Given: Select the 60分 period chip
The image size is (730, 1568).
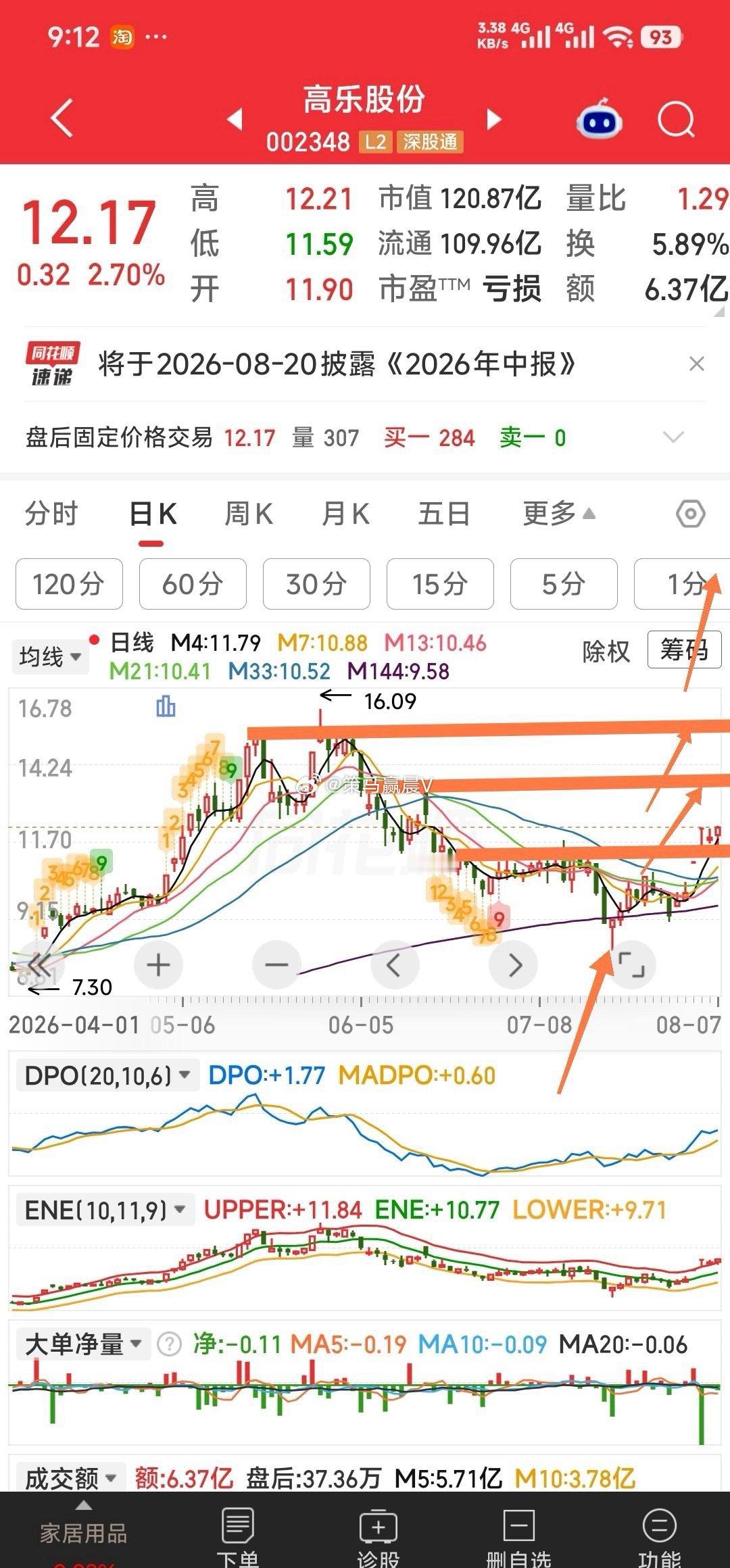Looking at the screenshot, I should click(193, 584).
